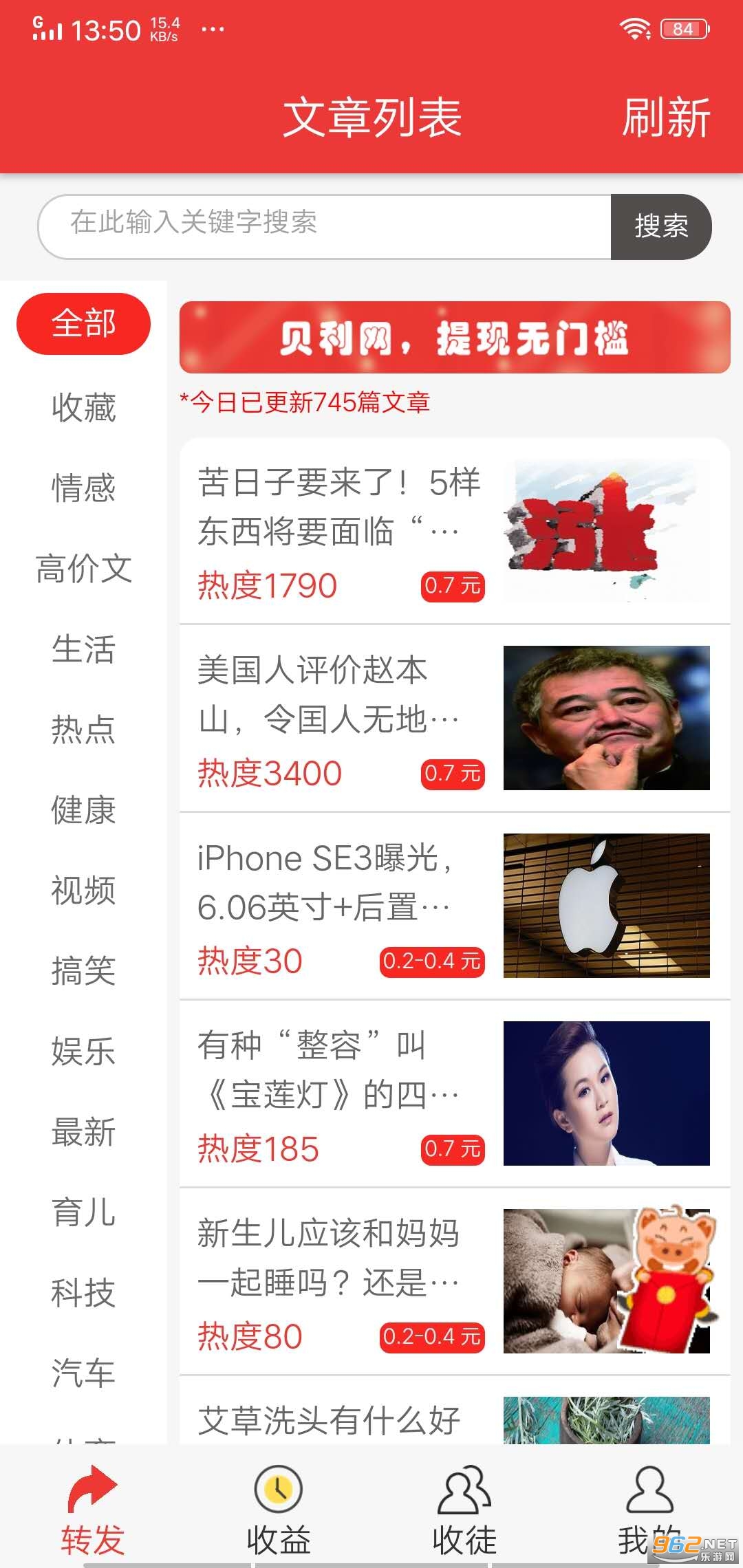Open the 《宝莲灯》整容 article
This screenshot has height=1568, width=743.
click(454, 1094)
